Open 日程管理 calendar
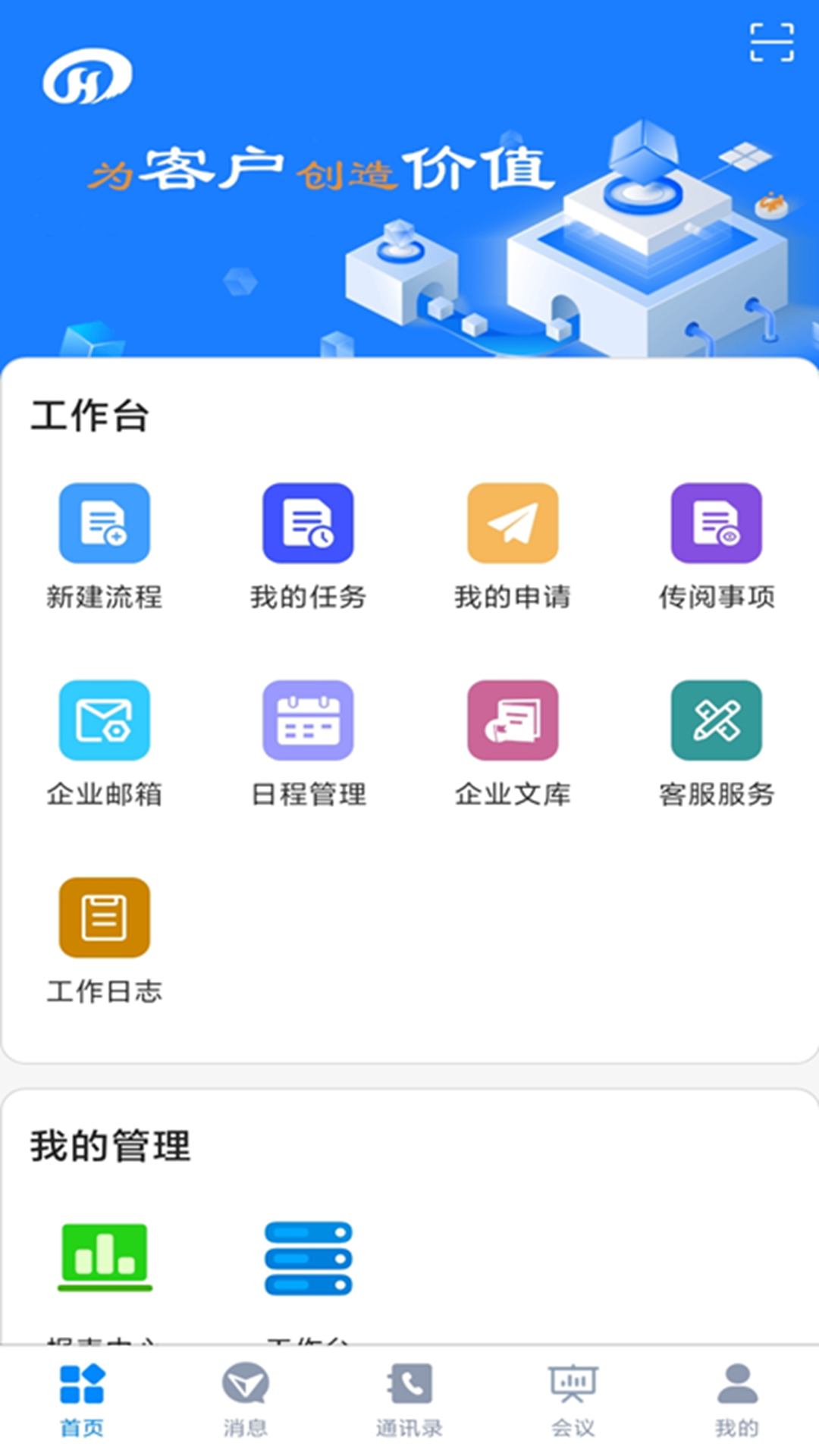 click(308, 720)
